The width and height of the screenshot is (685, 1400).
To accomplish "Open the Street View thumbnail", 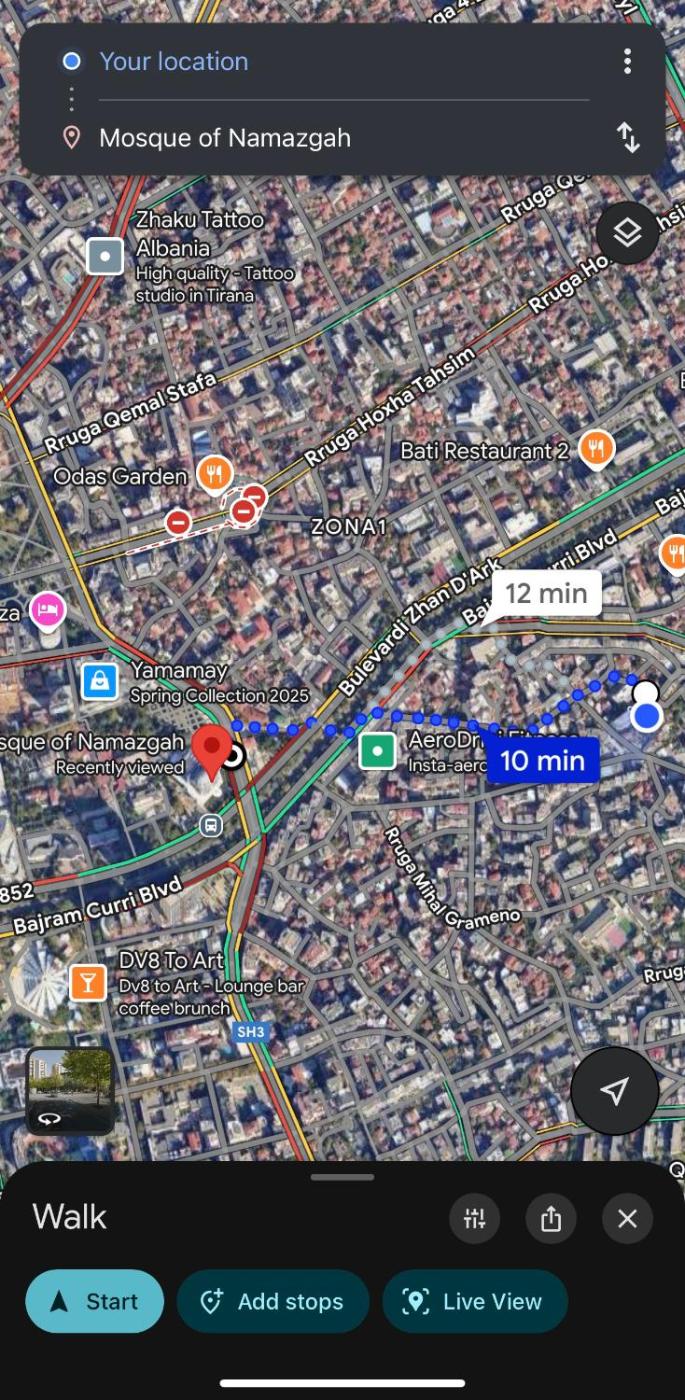I will tap(70, 1090).
